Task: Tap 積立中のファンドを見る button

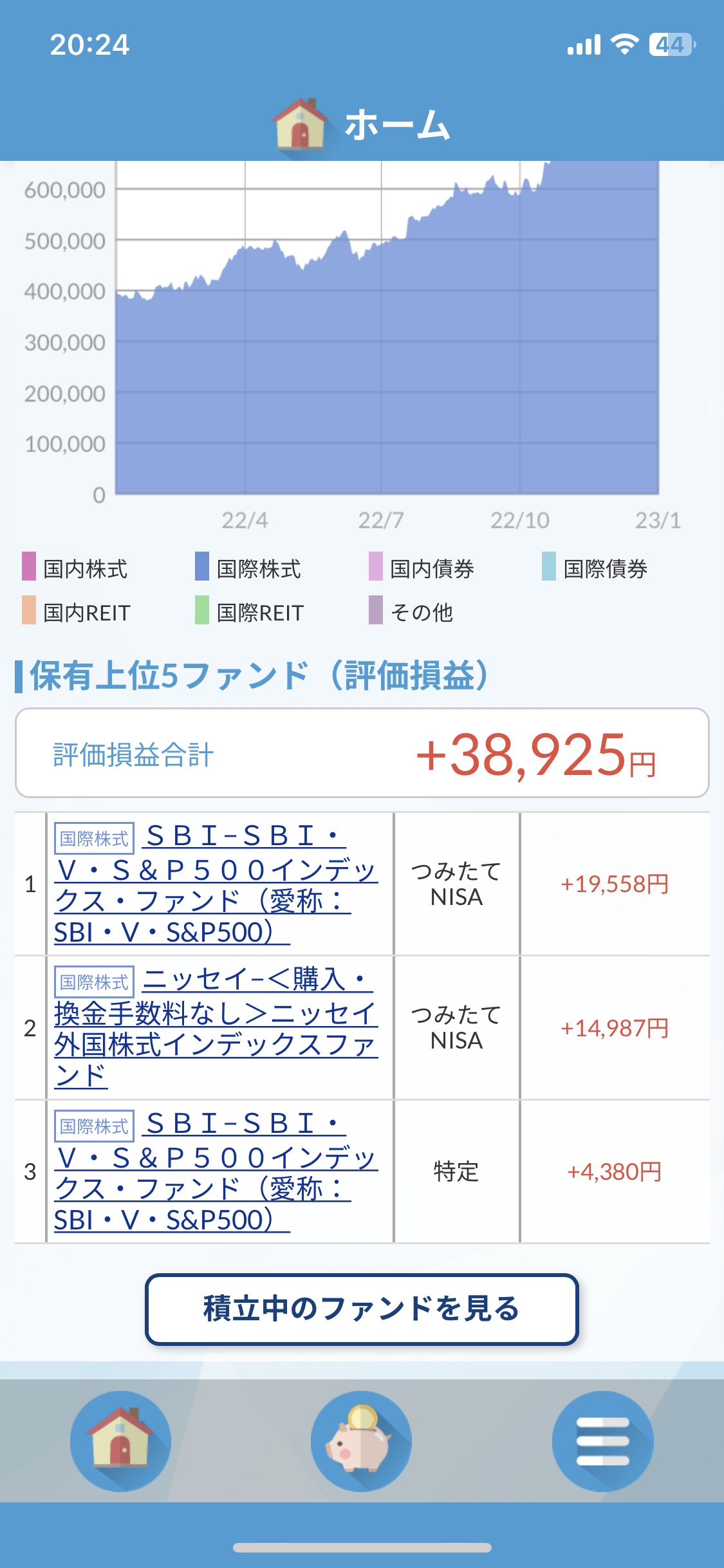Action: pyautogui.click(x=362, y=1309)
